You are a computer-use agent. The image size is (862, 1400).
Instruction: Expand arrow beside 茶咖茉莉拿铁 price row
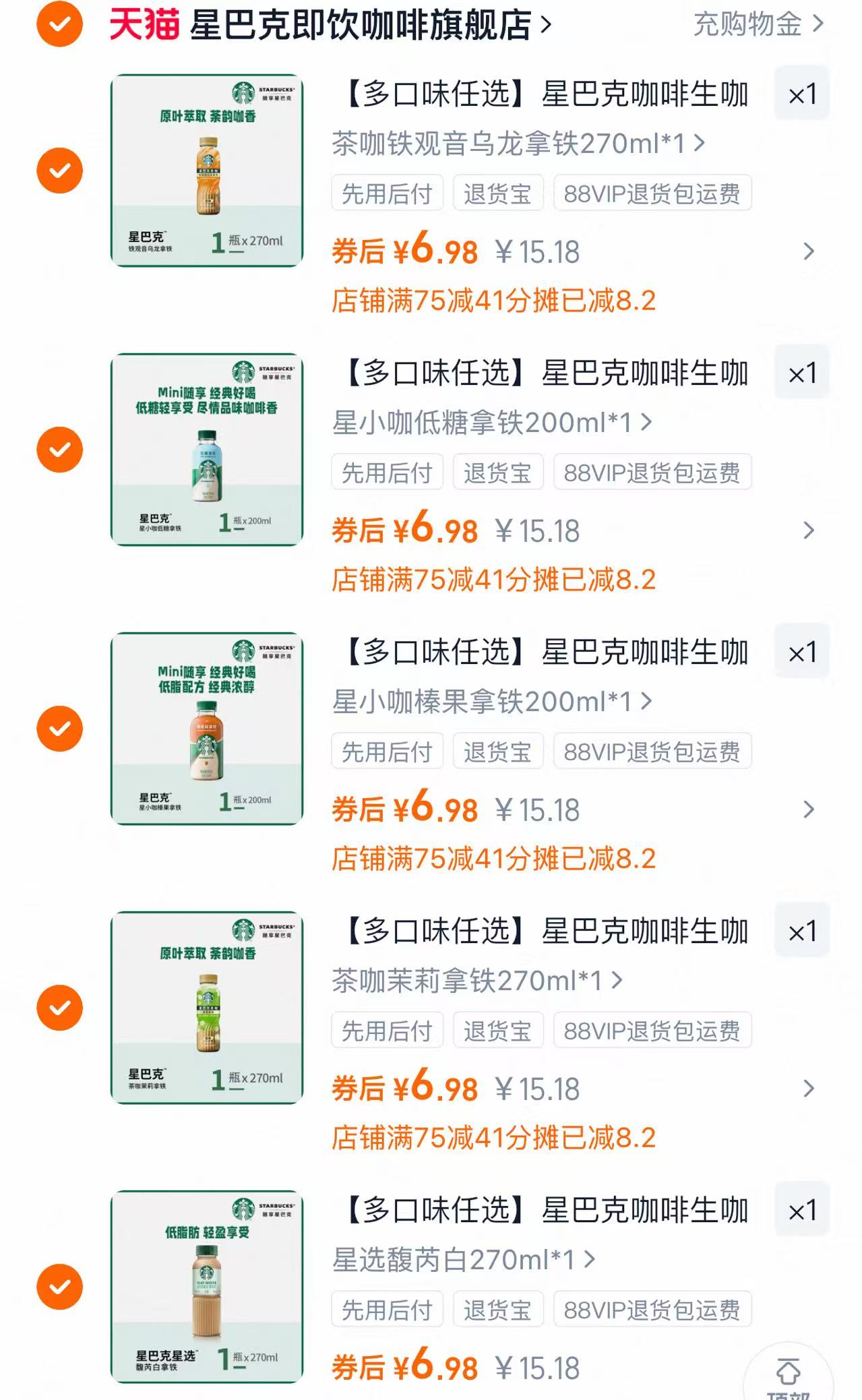tap(807, 1087)
